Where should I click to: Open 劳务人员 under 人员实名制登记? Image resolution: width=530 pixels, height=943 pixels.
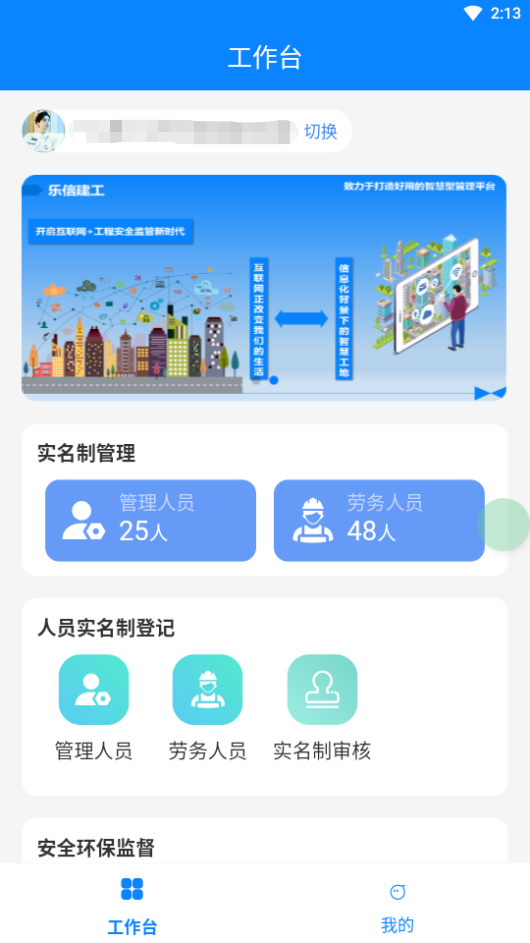[x=208, y=708]
